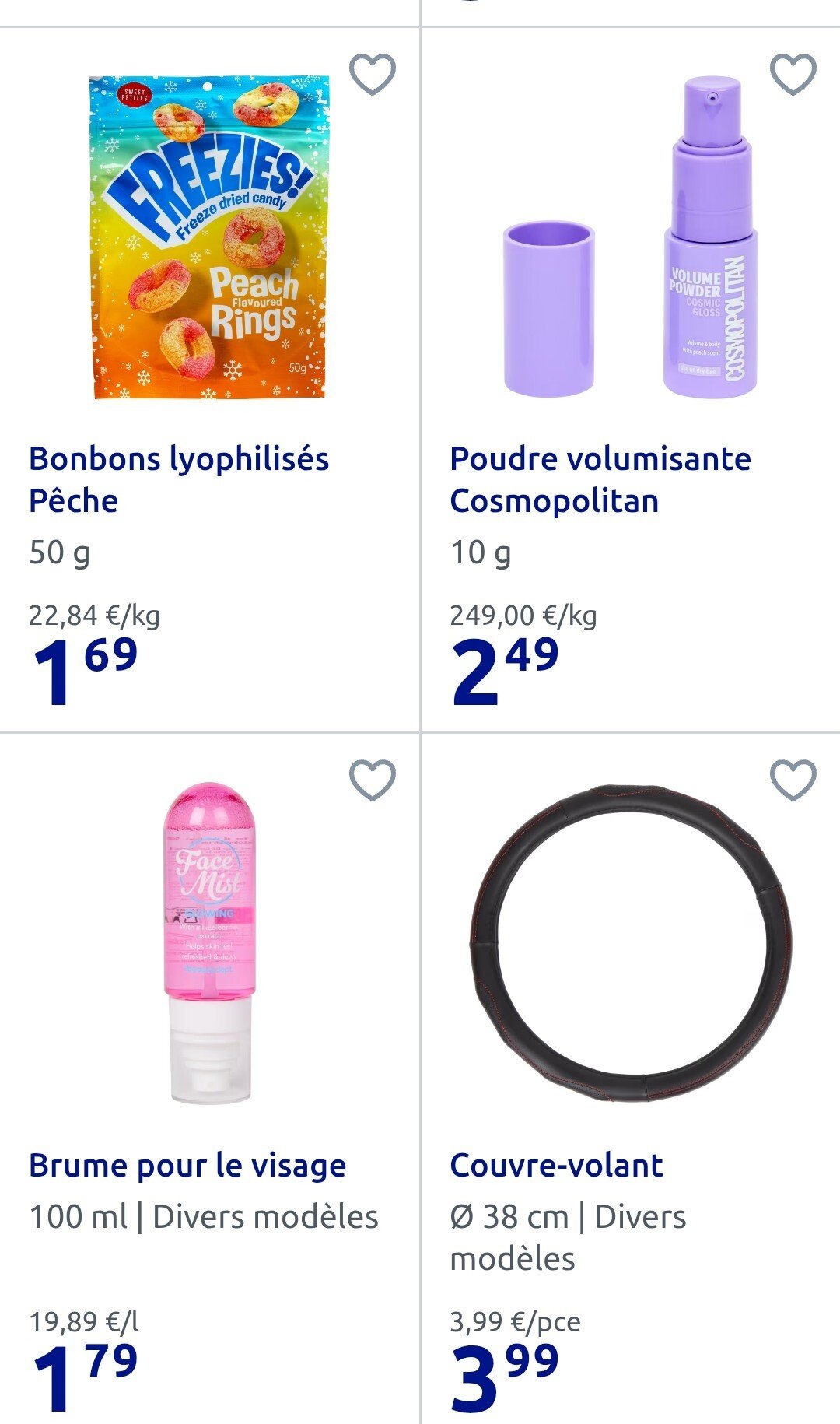Show the Couvre-volant product page
Screen dimensions: 840x1424
(556, 1165)
